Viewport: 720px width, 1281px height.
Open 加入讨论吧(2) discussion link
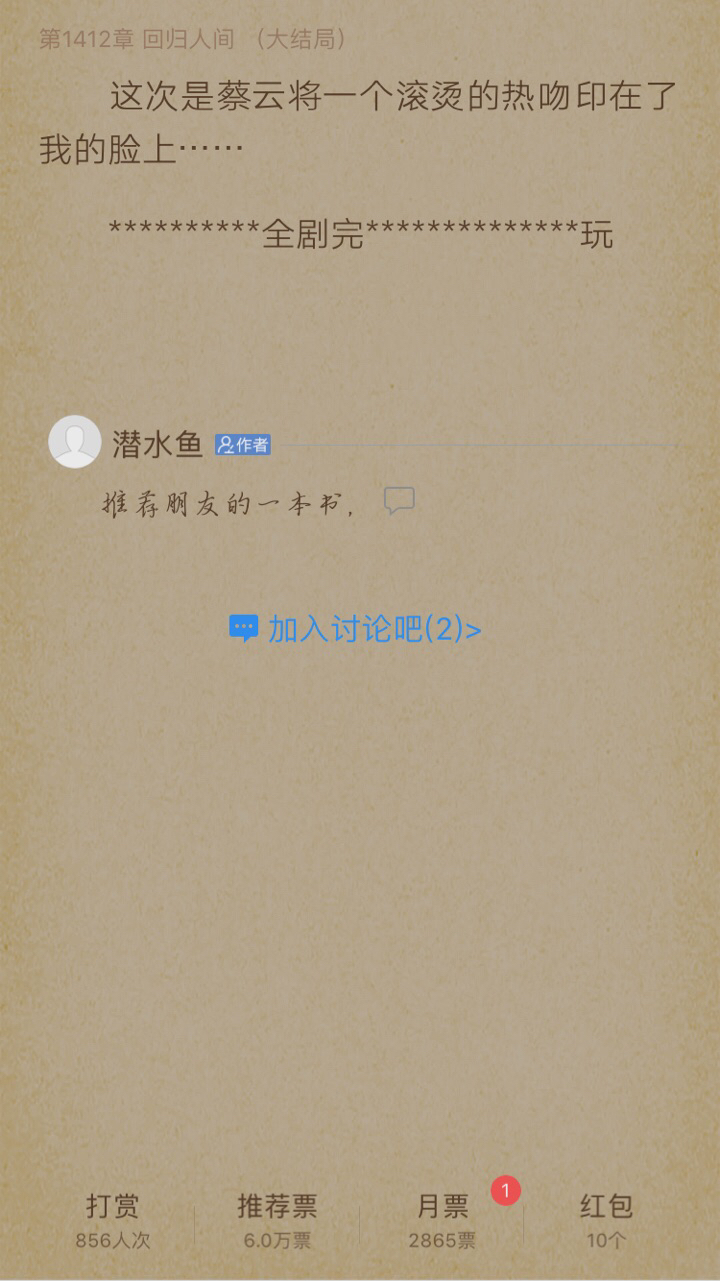tap(355, 629)
